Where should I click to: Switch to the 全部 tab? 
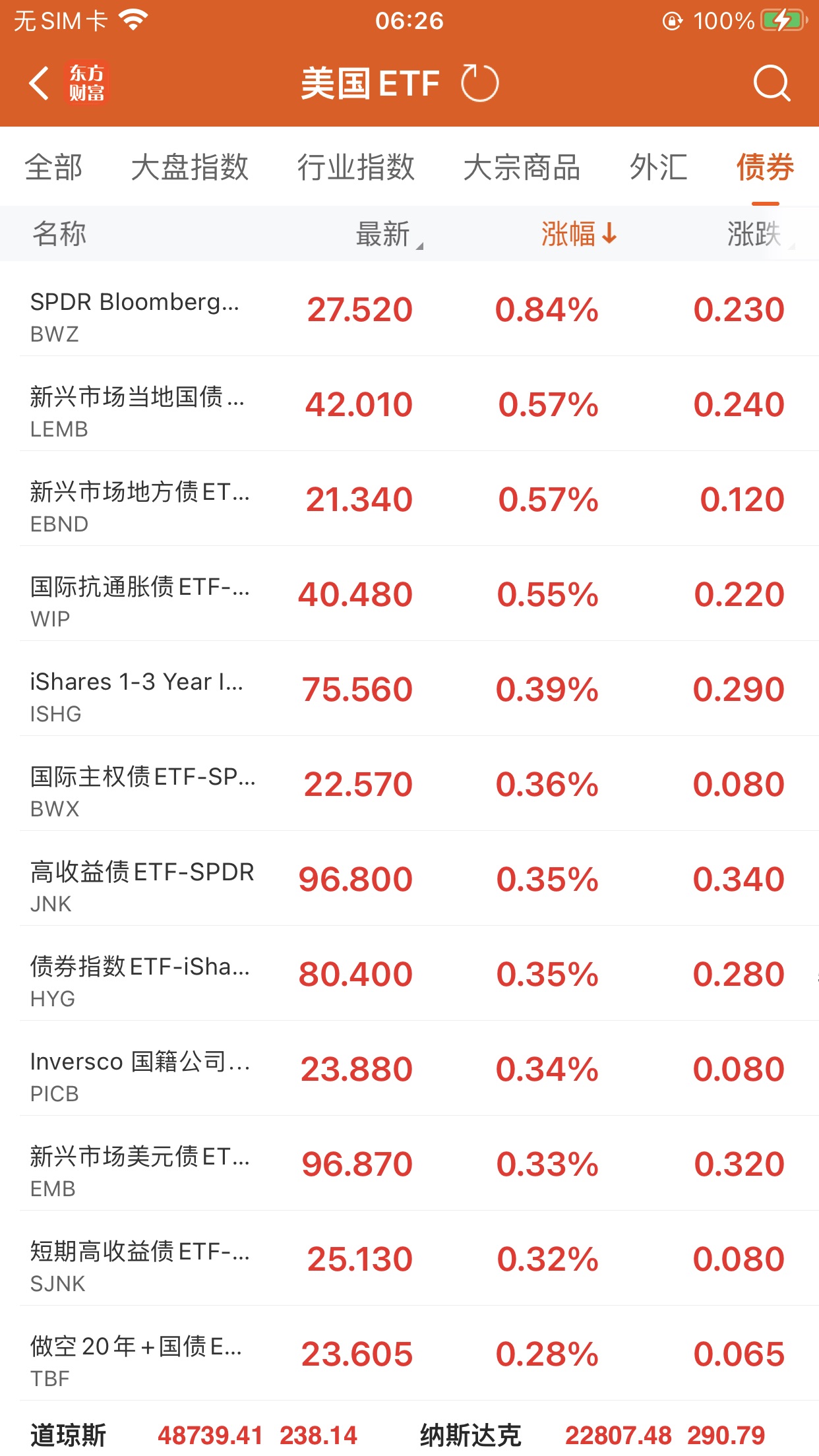[x=54, y=167]
